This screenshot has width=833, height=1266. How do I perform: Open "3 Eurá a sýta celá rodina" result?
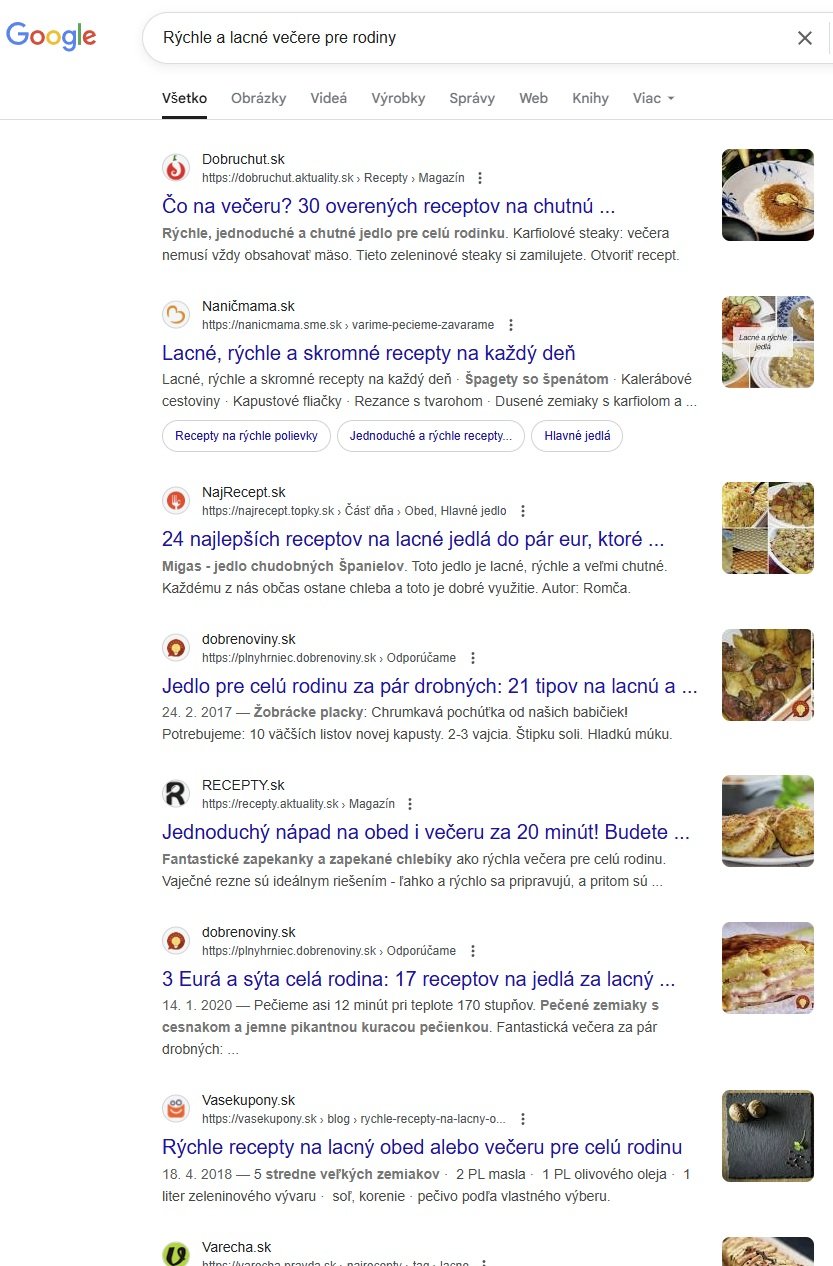coord(418,979)
